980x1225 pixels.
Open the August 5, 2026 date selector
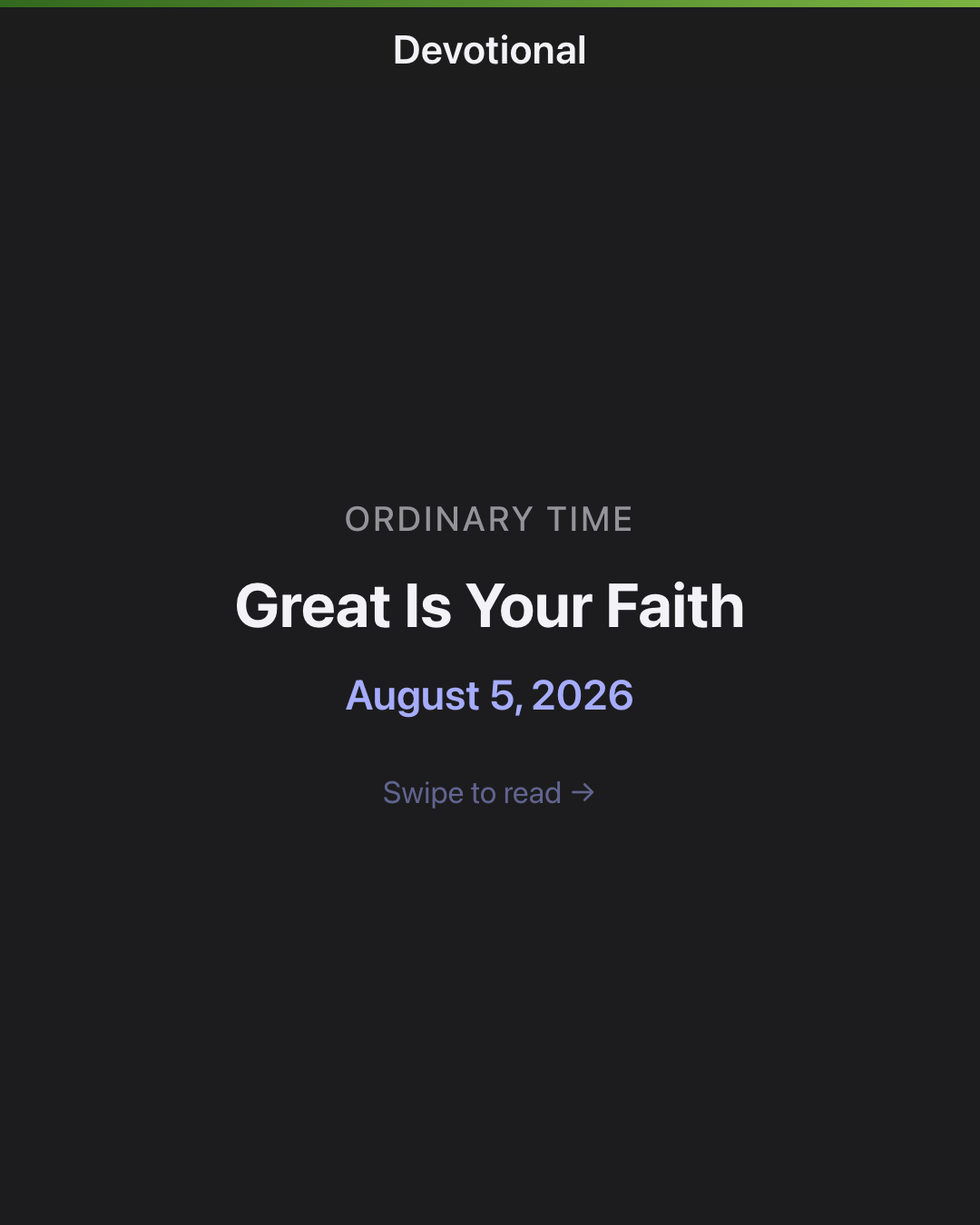point(489,695)
